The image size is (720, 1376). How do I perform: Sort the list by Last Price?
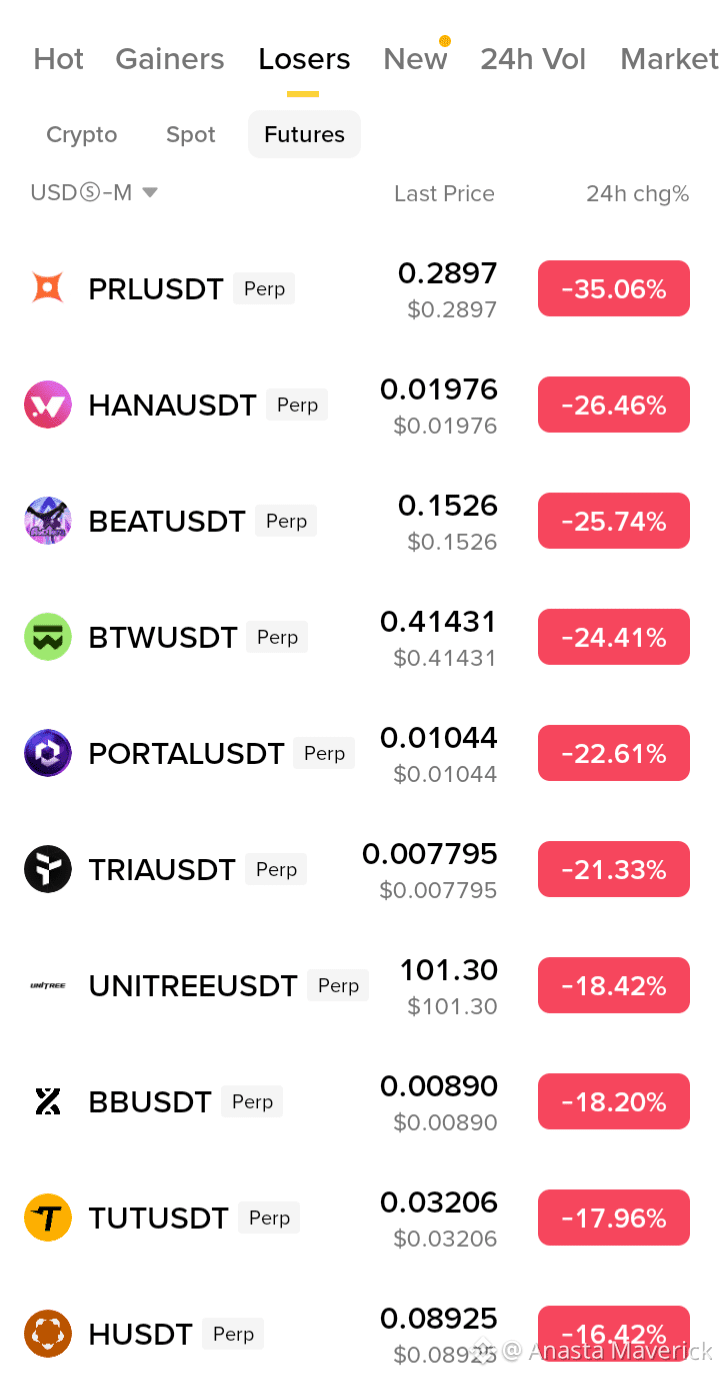tap(444, 193)
